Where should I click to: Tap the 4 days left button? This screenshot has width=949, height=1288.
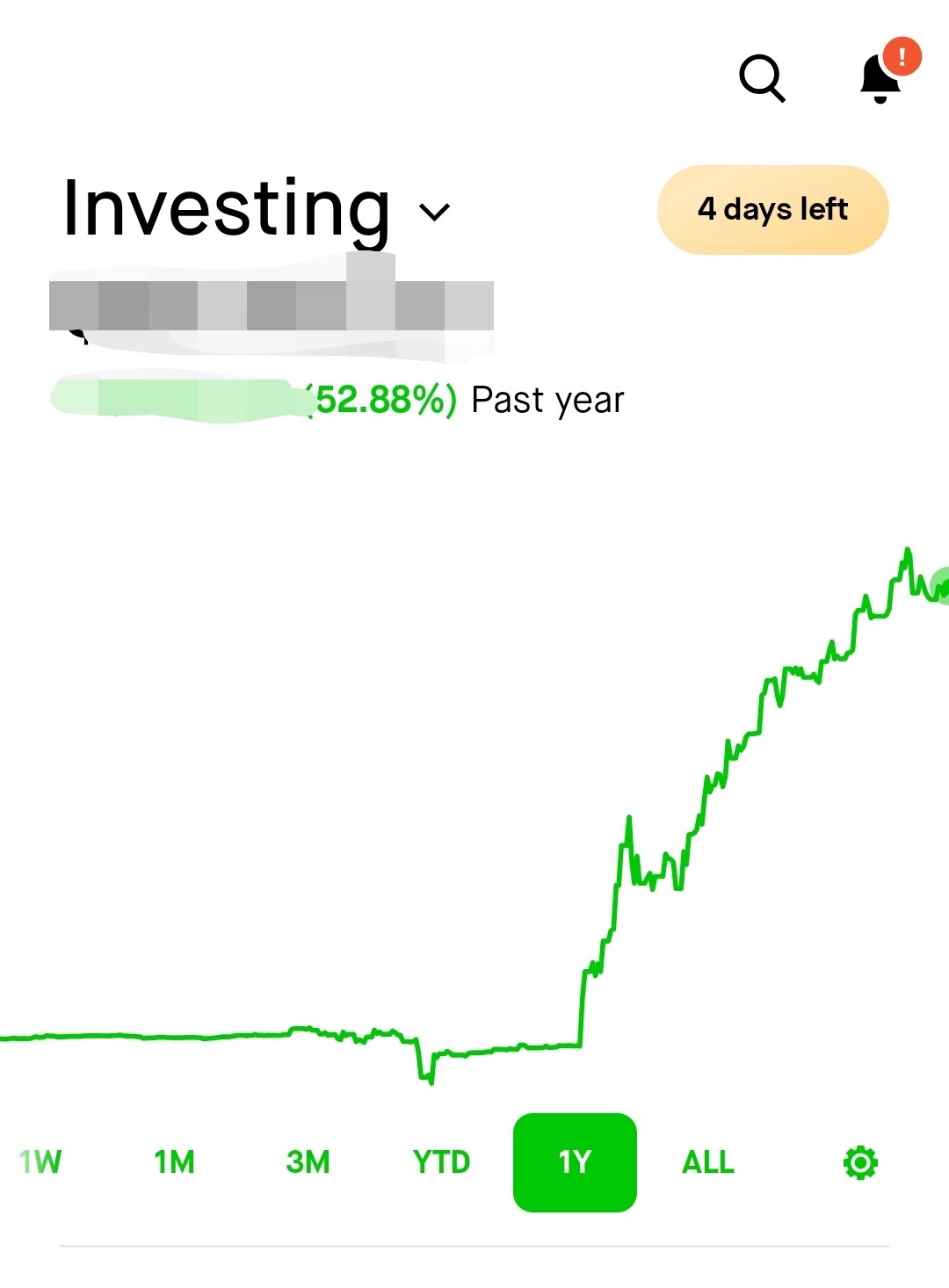772,210
